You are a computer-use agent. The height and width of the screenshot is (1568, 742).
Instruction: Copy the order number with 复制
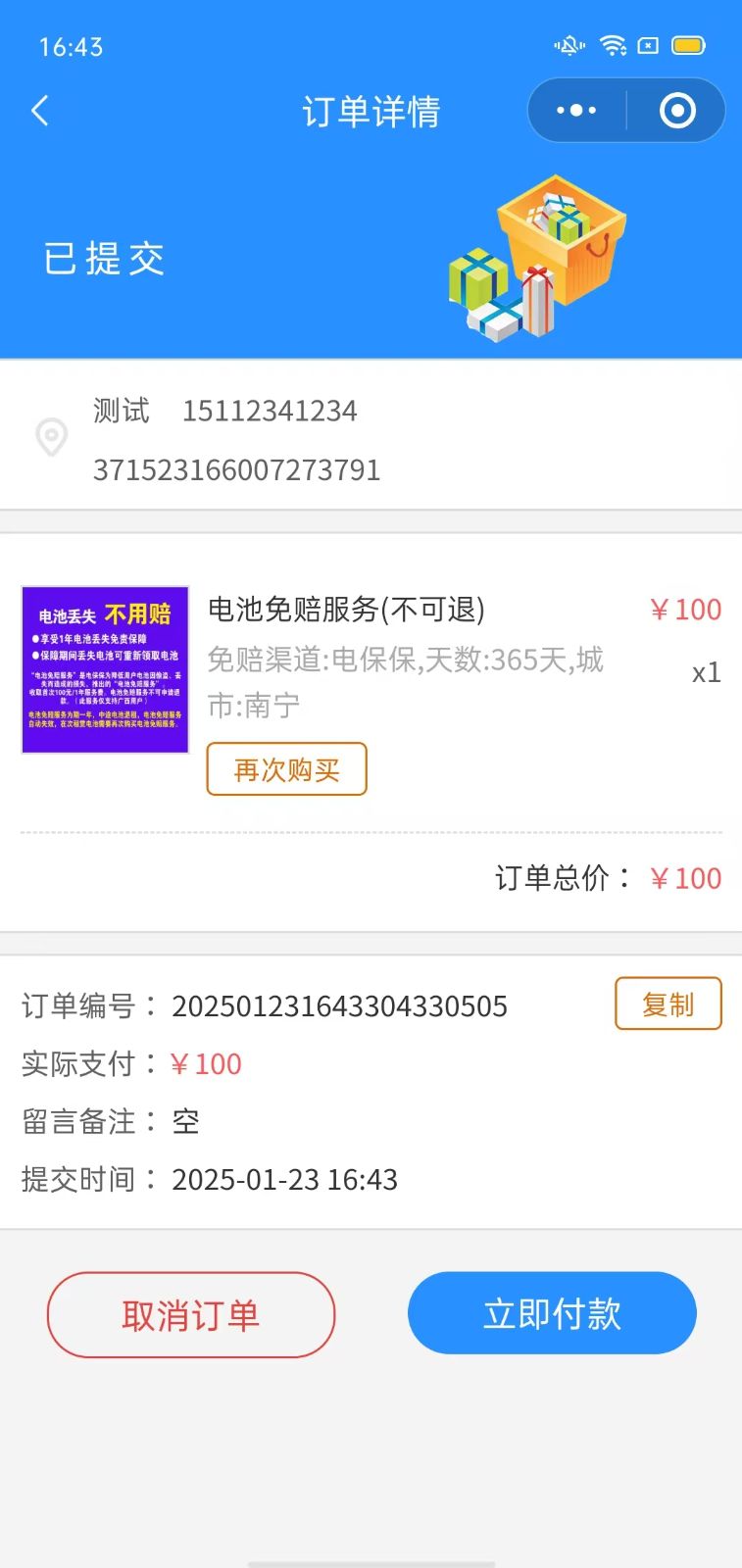tap(668, 1004)
